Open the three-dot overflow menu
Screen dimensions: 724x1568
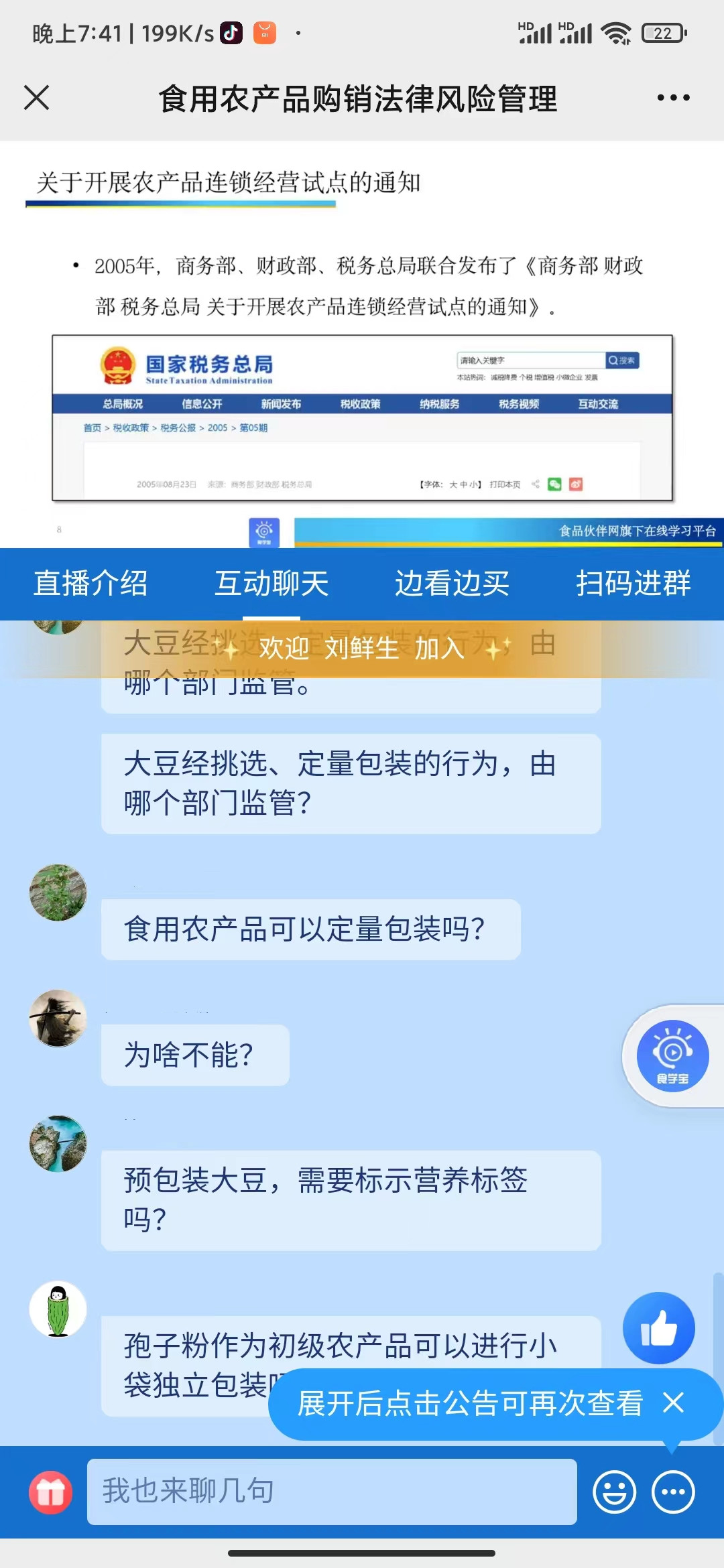(x=673, y=98)
